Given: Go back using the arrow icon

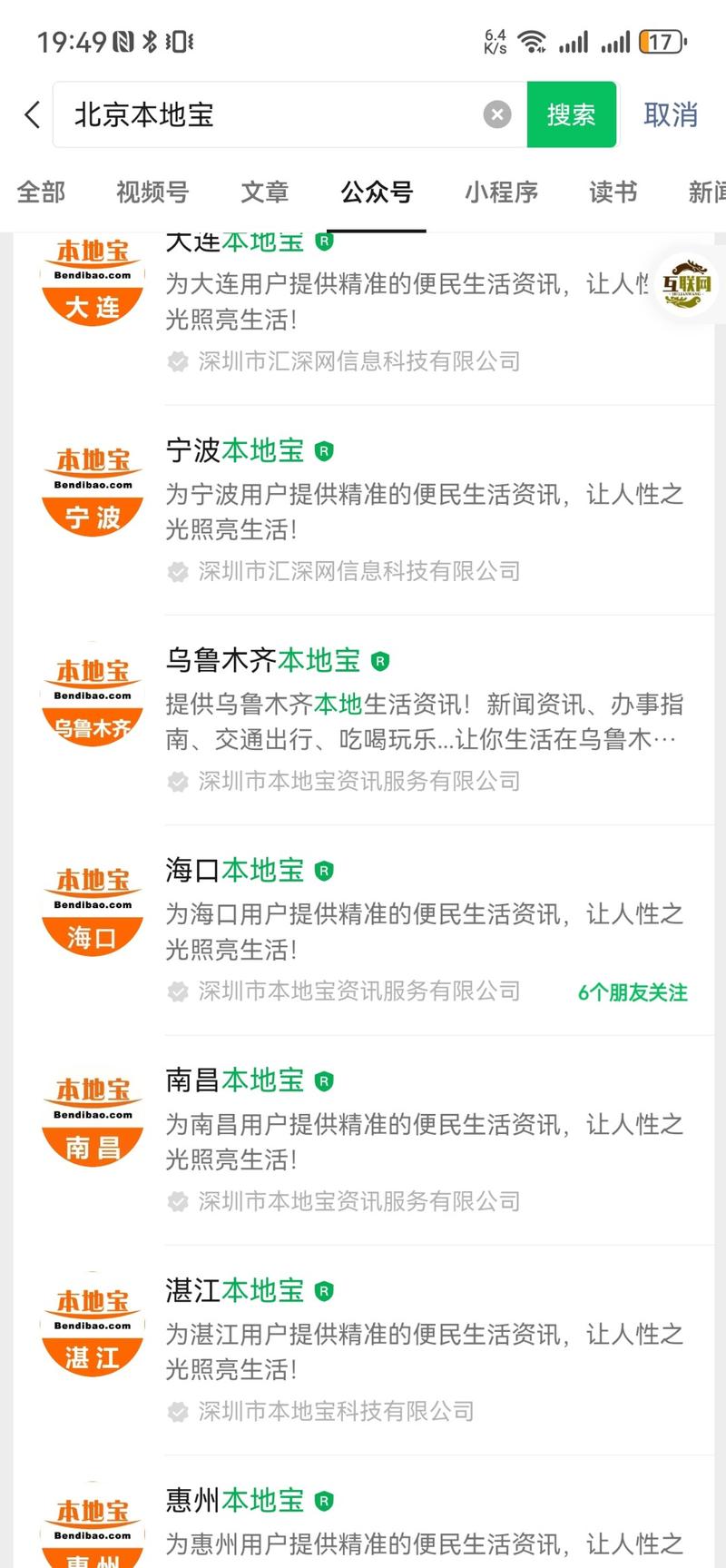Looking at the screenshot, I should (33, 115).
